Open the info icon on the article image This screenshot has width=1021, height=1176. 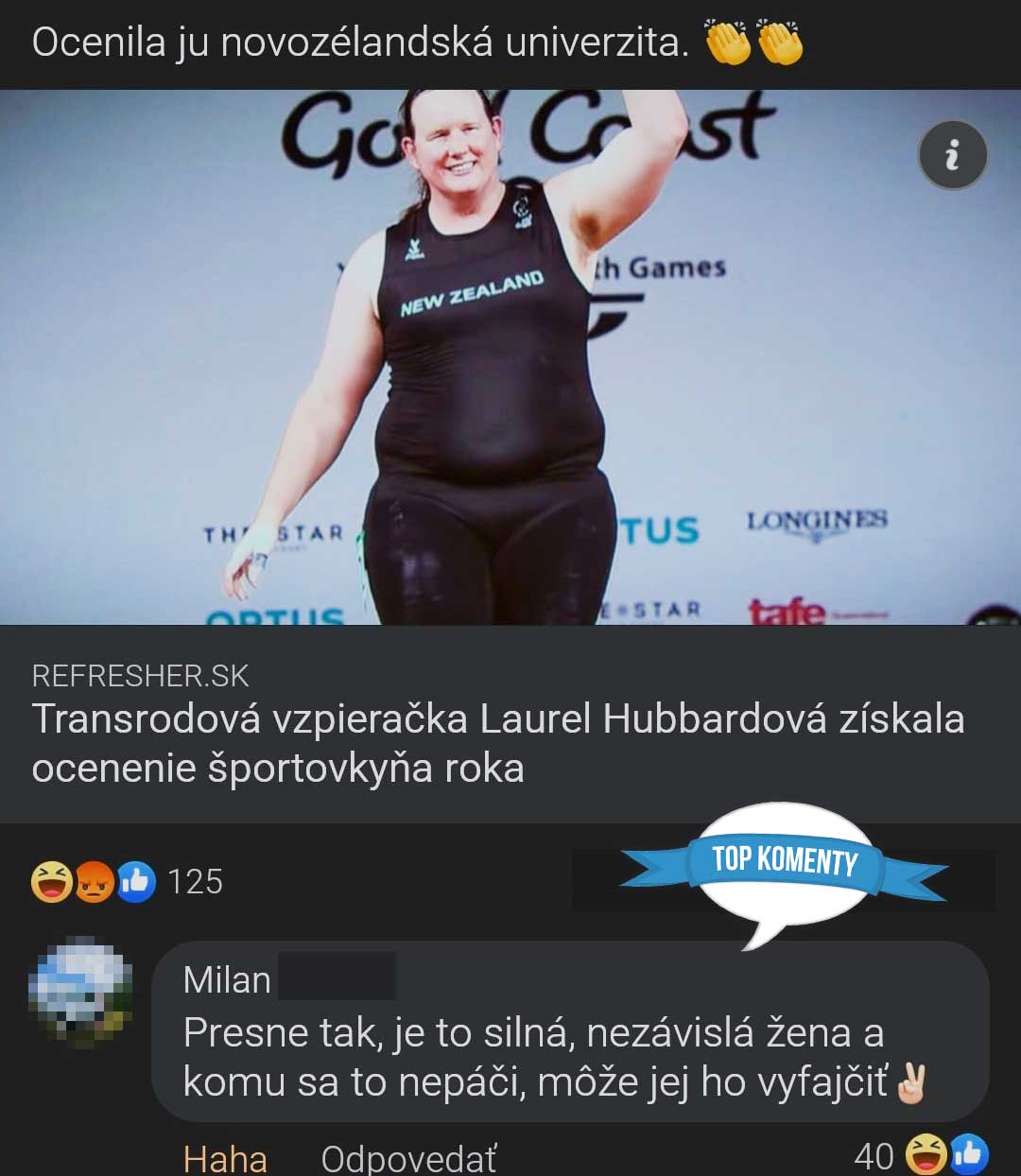pyautogui.click(x=952, y=155)
